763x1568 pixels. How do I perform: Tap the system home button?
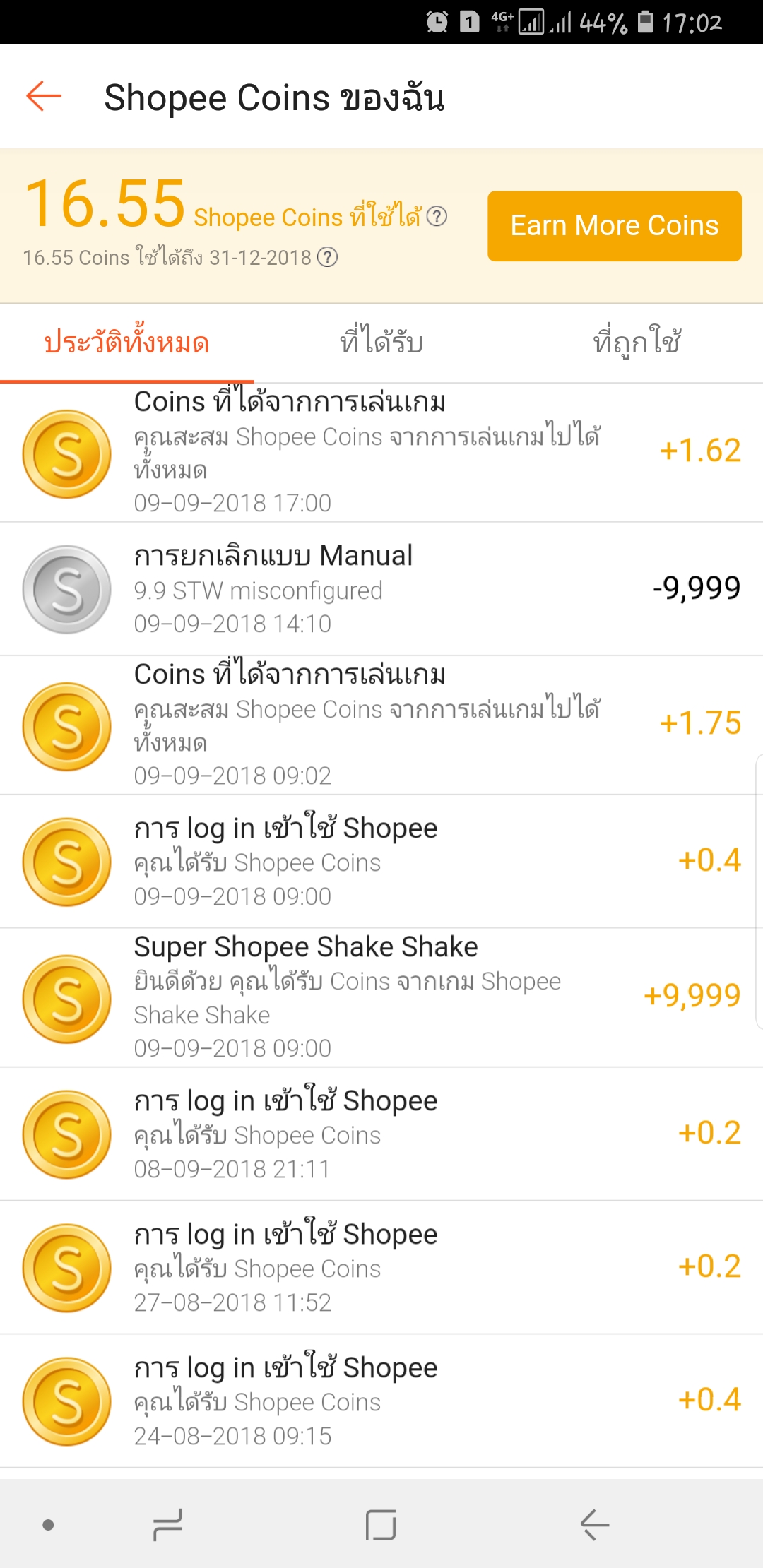pos(381,1524)
